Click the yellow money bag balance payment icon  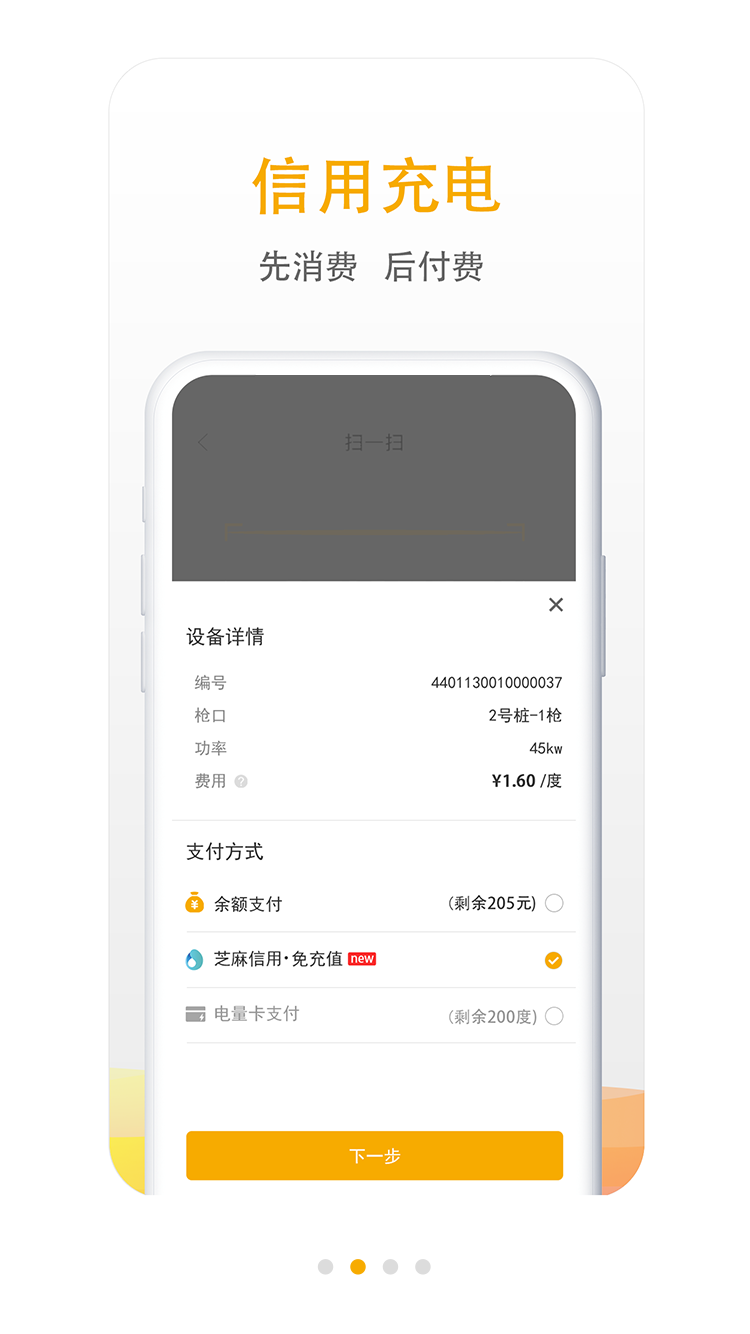tap(194, 903)
